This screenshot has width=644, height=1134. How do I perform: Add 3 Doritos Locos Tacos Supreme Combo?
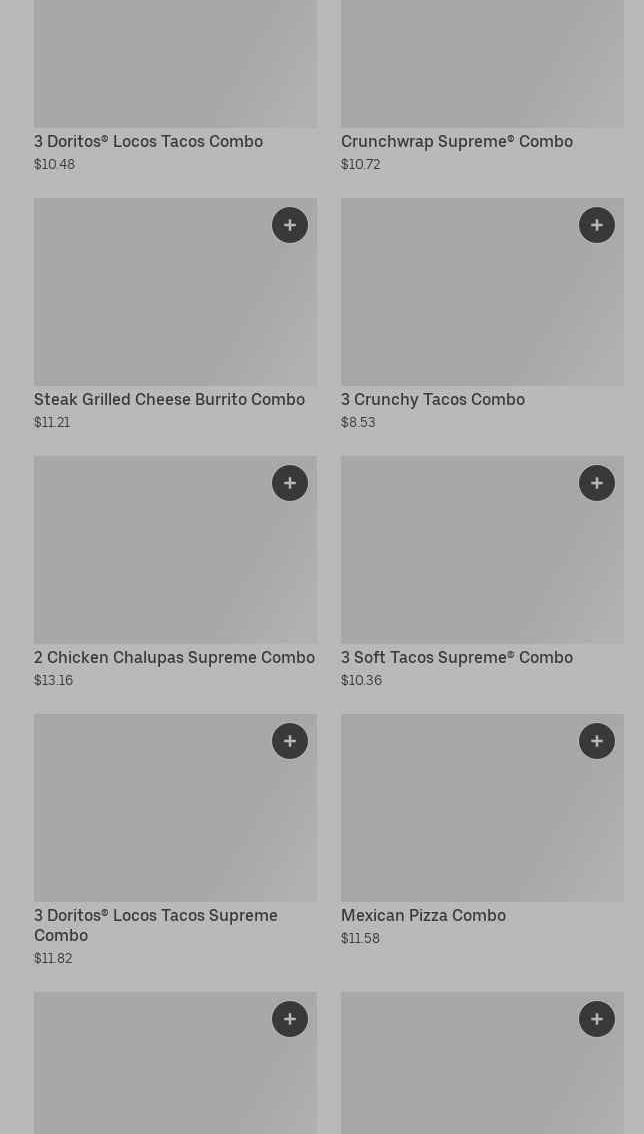coord(290,741)
